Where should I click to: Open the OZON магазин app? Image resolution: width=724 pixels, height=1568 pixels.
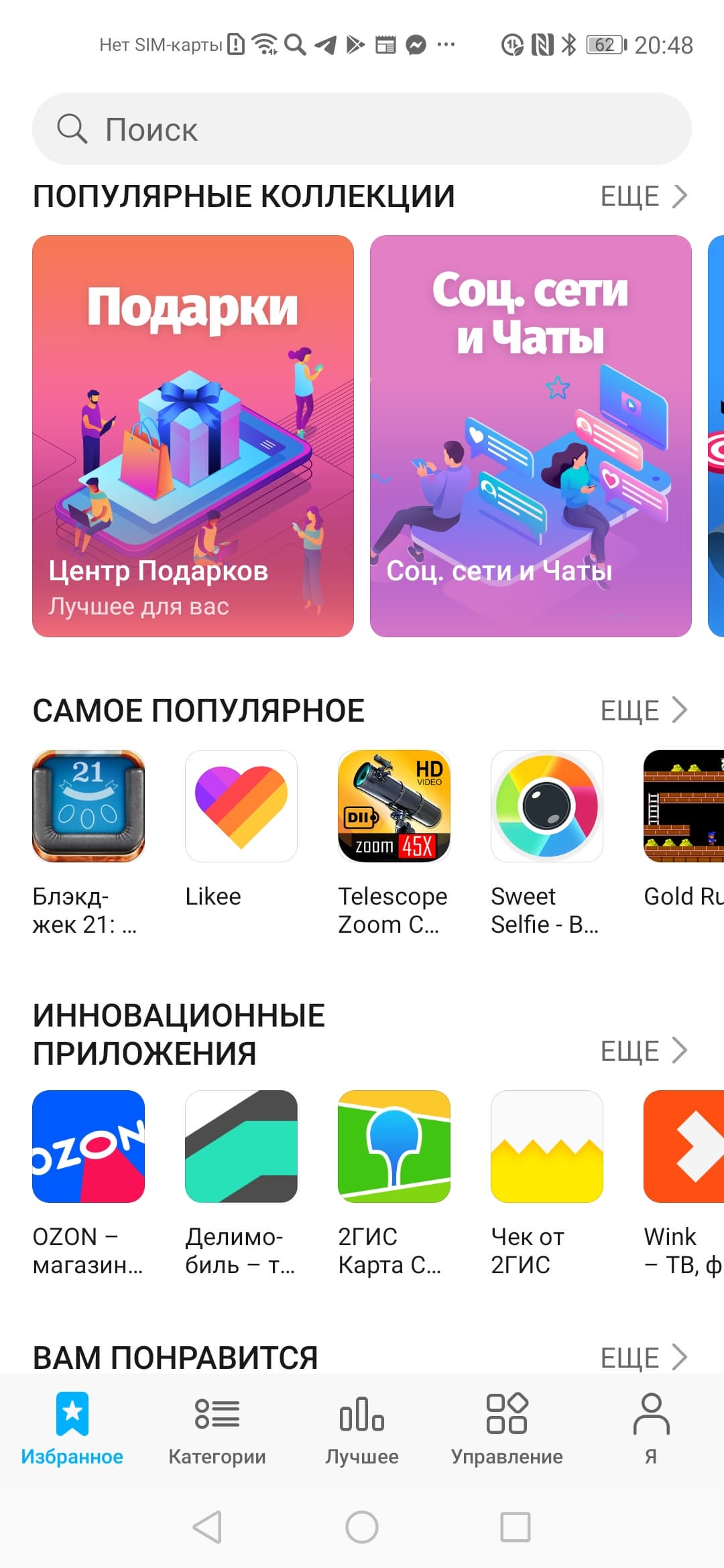(x=88, y=1147)
